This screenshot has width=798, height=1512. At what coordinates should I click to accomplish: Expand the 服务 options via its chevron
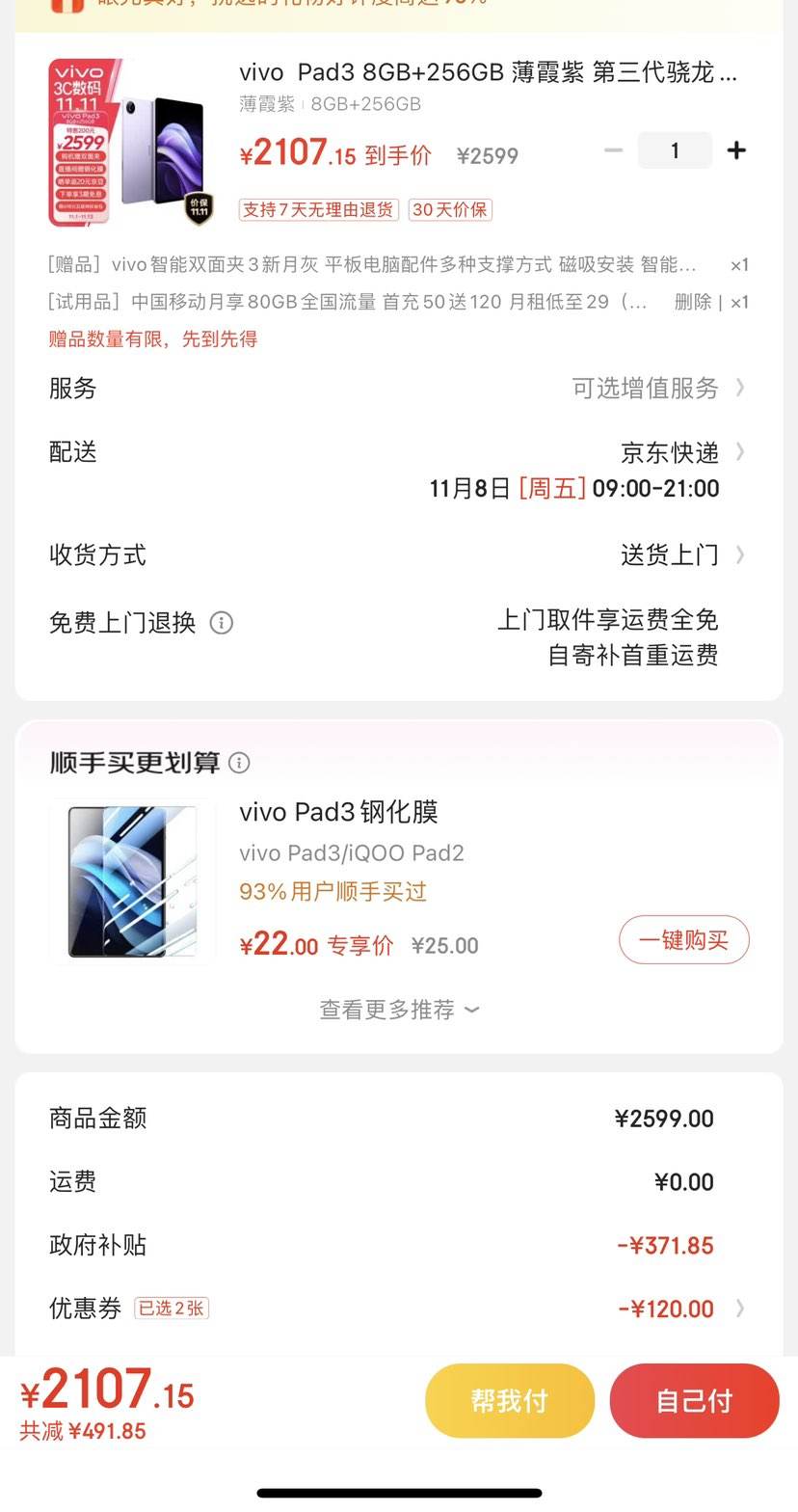click(738, 389)
